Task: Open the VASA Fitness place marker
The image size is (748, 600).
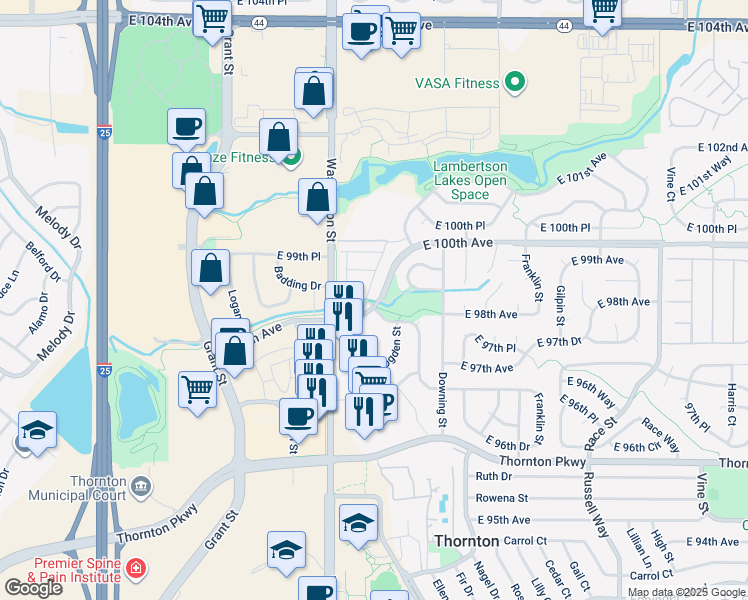Action: click(x=515, y=82)
